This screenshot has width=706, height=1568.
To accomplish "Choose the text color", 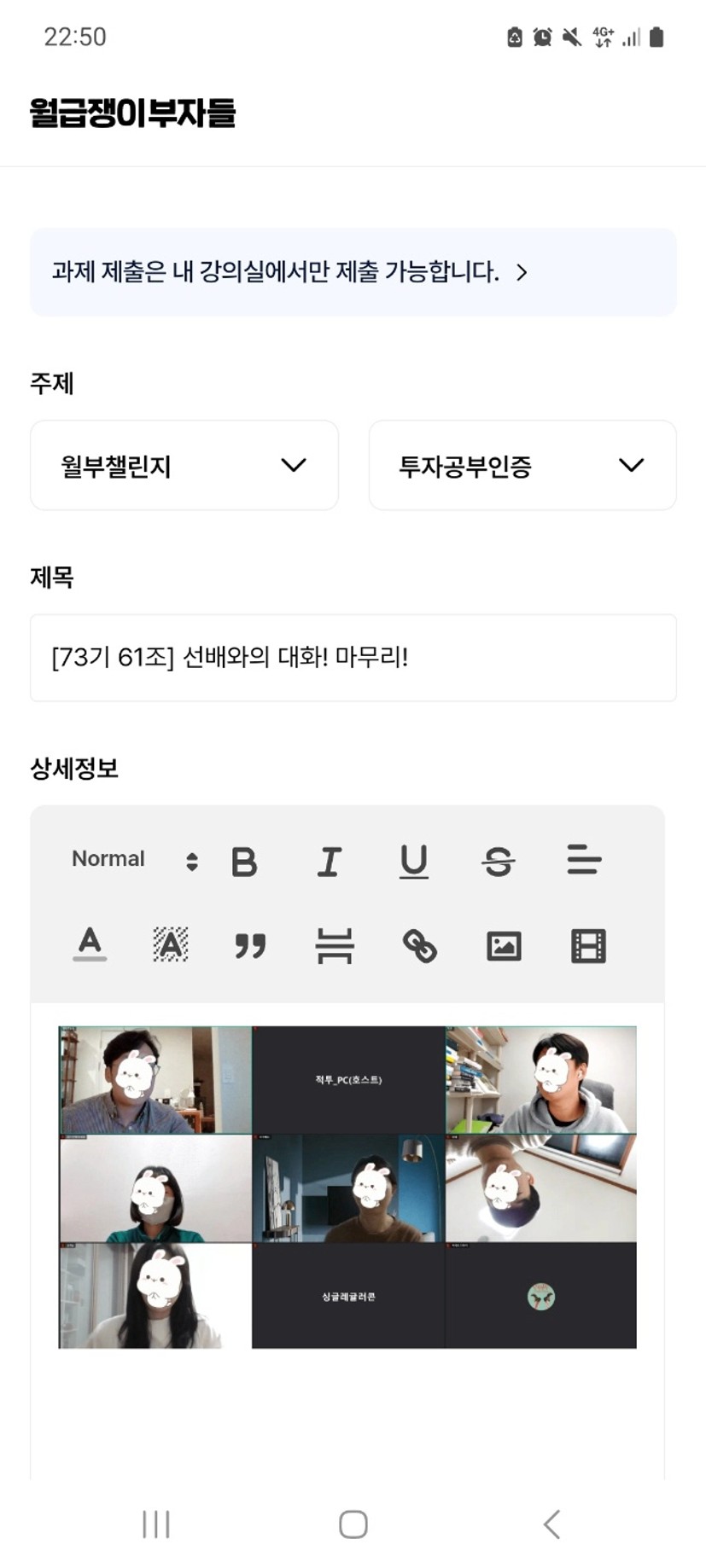I will pos(90,945).
